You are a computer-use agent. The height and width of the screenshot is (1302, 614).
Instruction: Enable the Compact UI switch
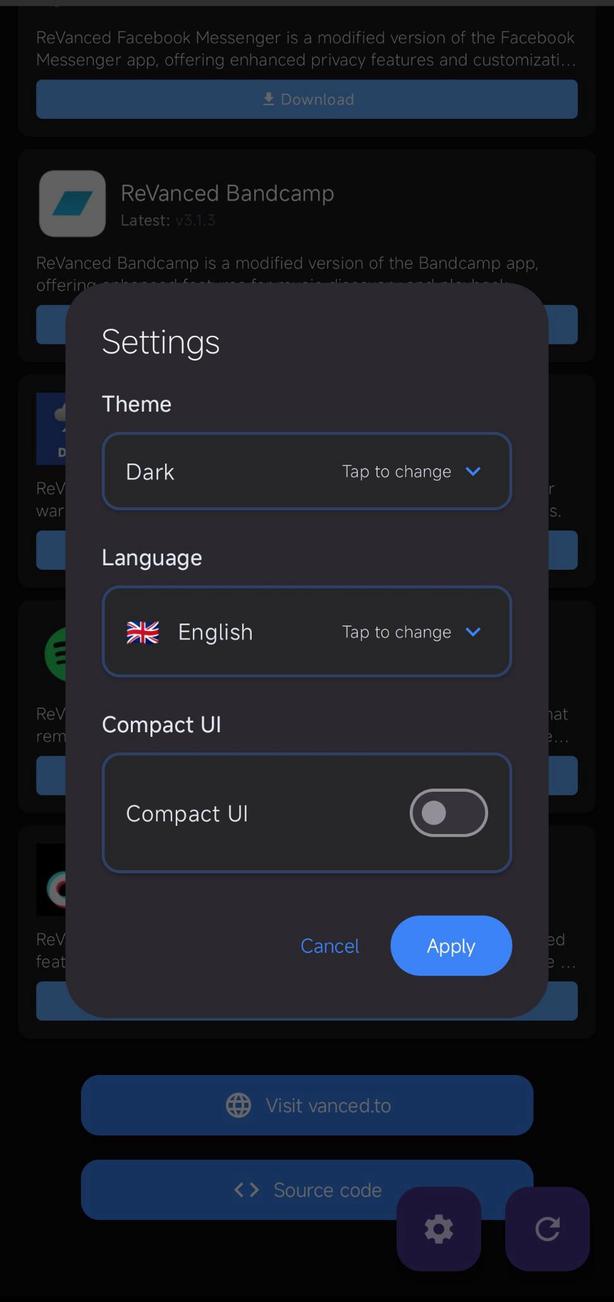(448, 813)
